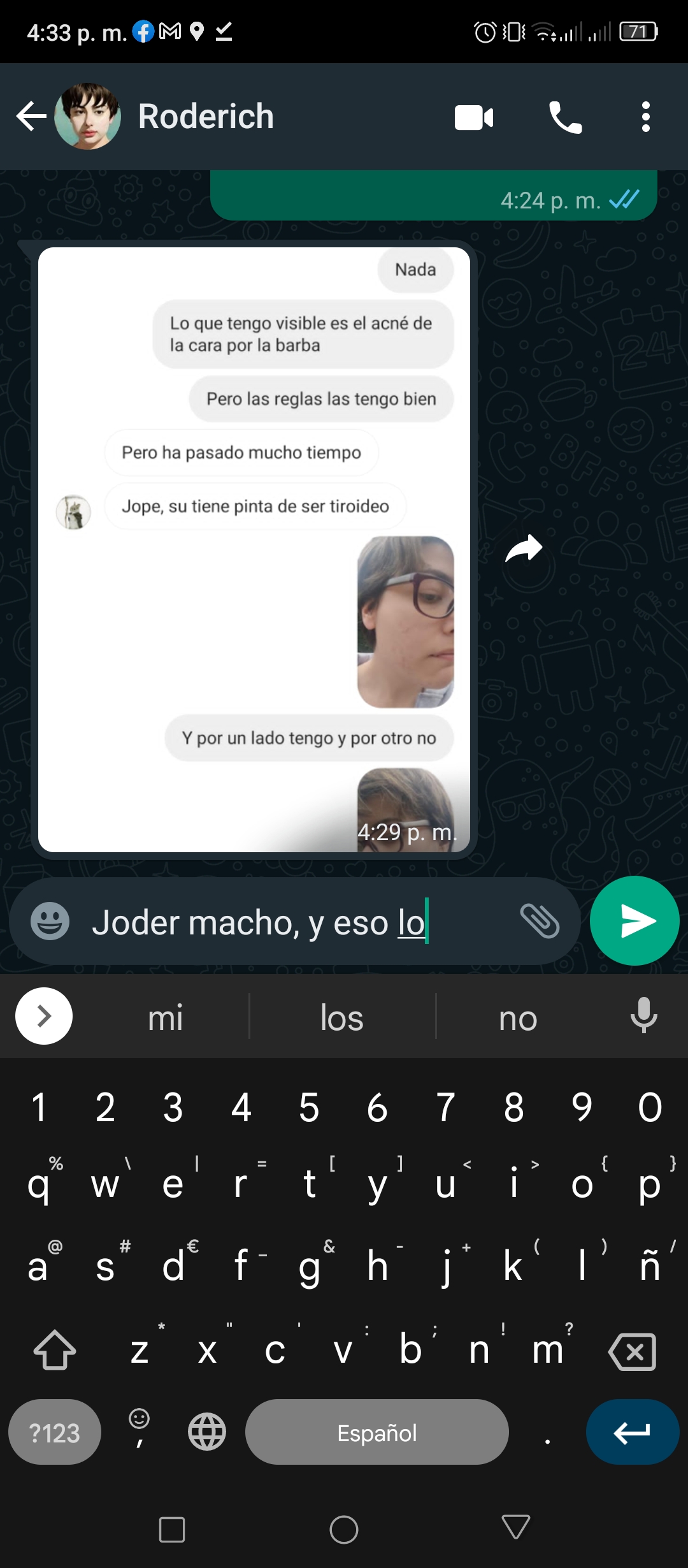The image size is (688, 1568).
Task: Open Roderich's contact info
Action: coord(206,117)
